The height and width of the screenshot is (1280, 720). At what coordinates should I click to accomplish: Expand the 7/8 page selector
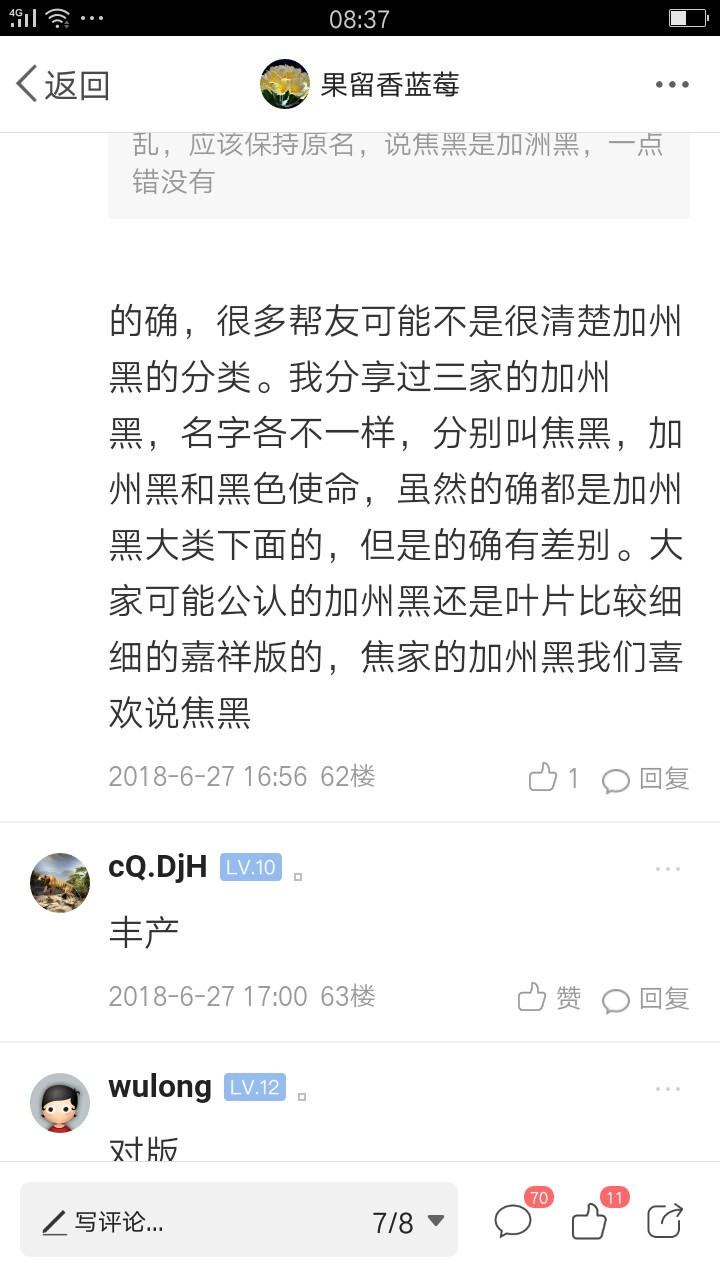click(x=408, y=1221)
